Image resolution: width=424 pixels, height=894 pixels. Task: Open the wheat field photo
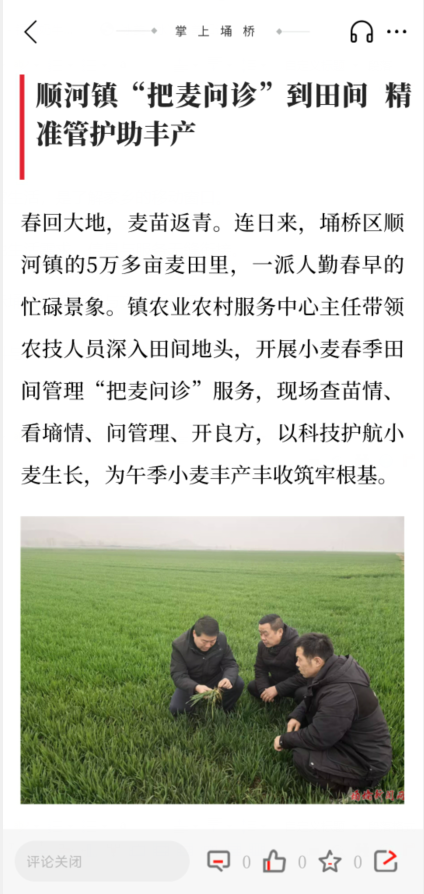pyautogui.click(x=213, y=660)
